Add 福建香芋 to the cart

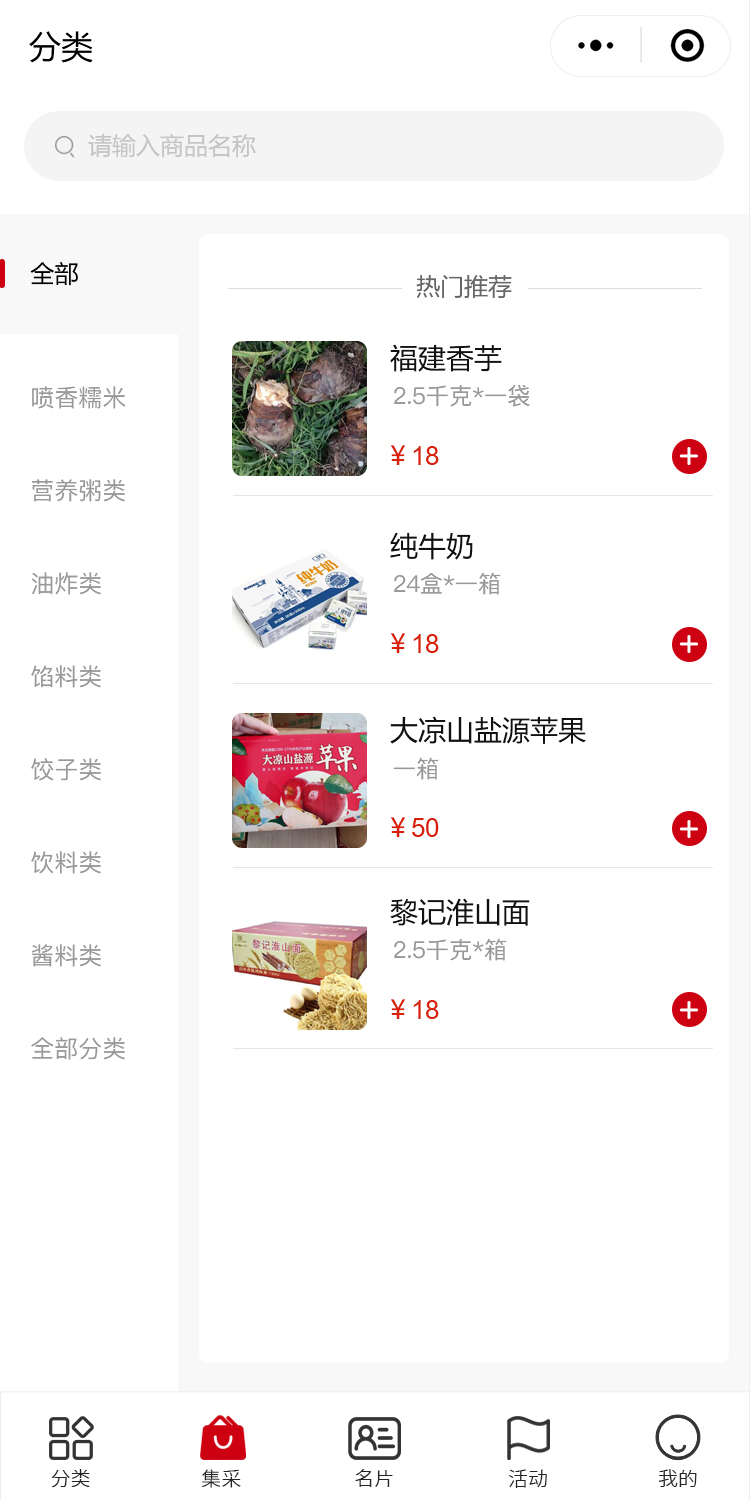coord(689,457)
